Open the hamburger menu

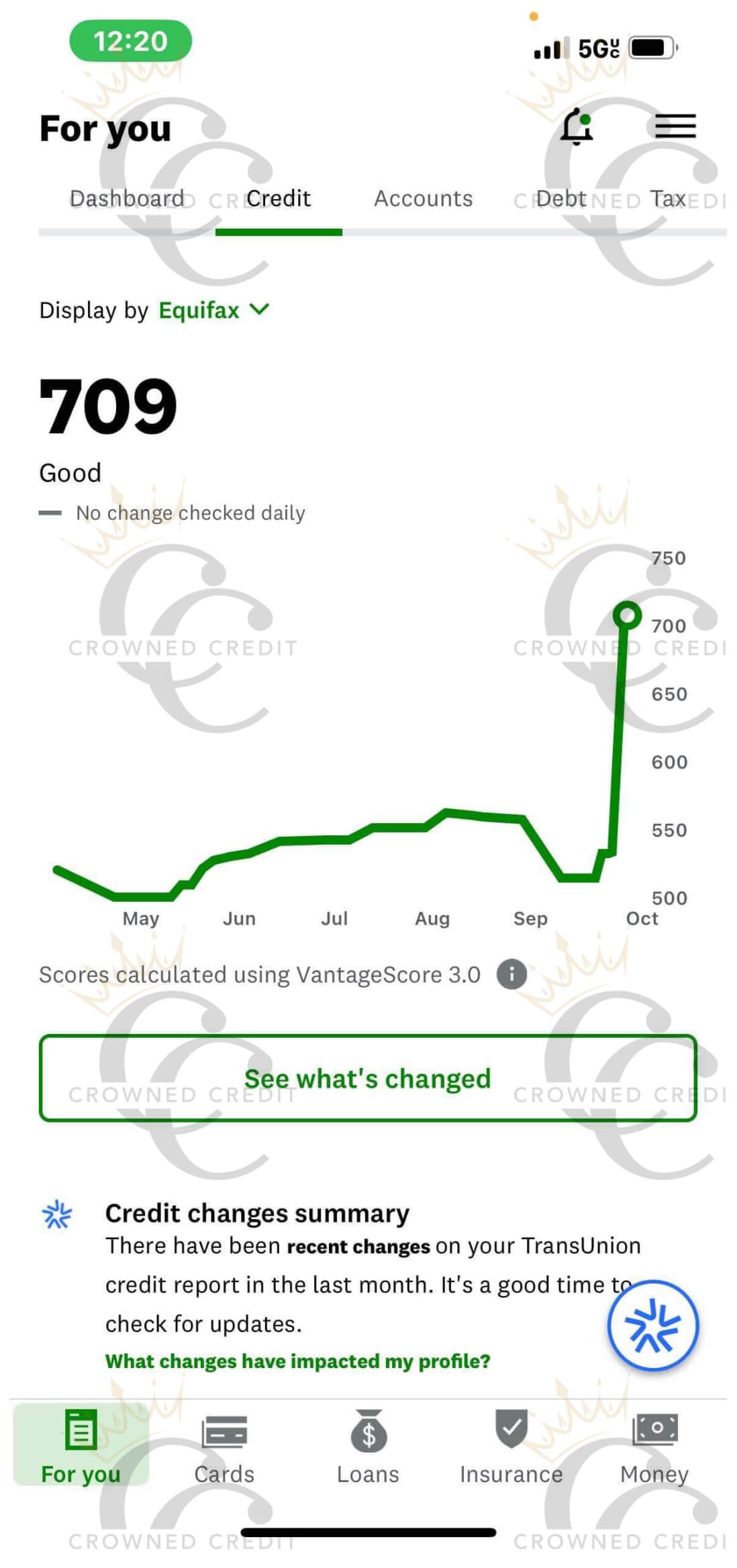(x=675, y=126)
